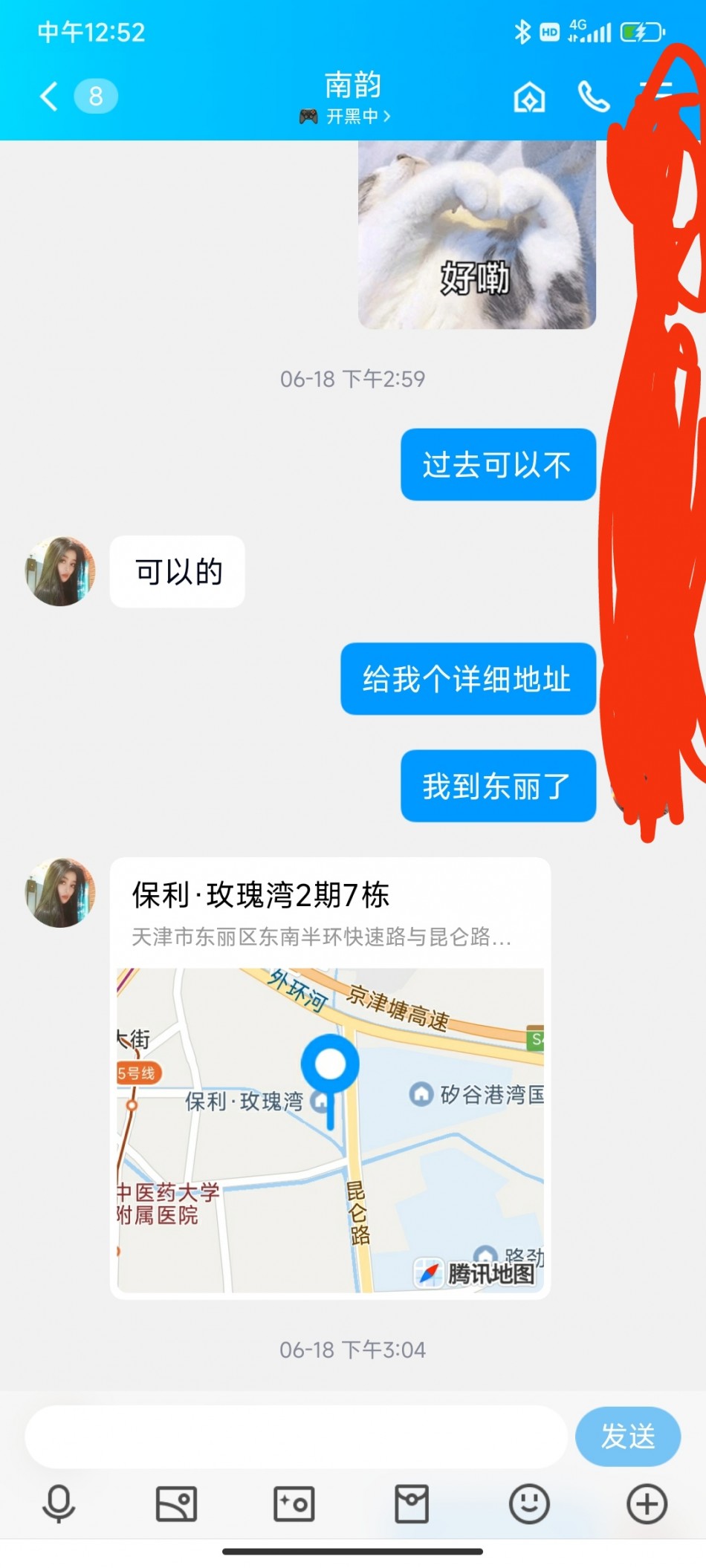Open the camera to take a photo
The width and height of the screenshot is (706, 1568).
point(294,1504)
